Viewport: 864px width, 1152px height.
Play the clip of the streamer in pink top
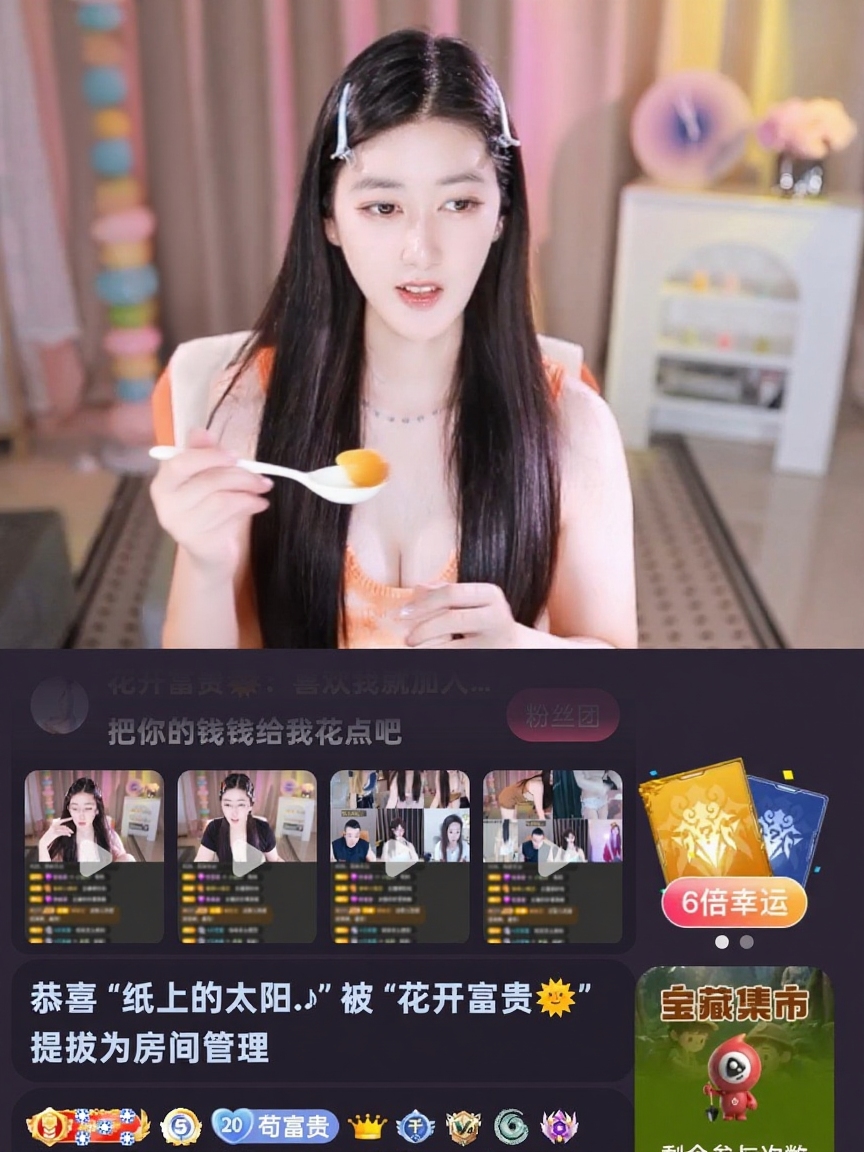point(94,856)
